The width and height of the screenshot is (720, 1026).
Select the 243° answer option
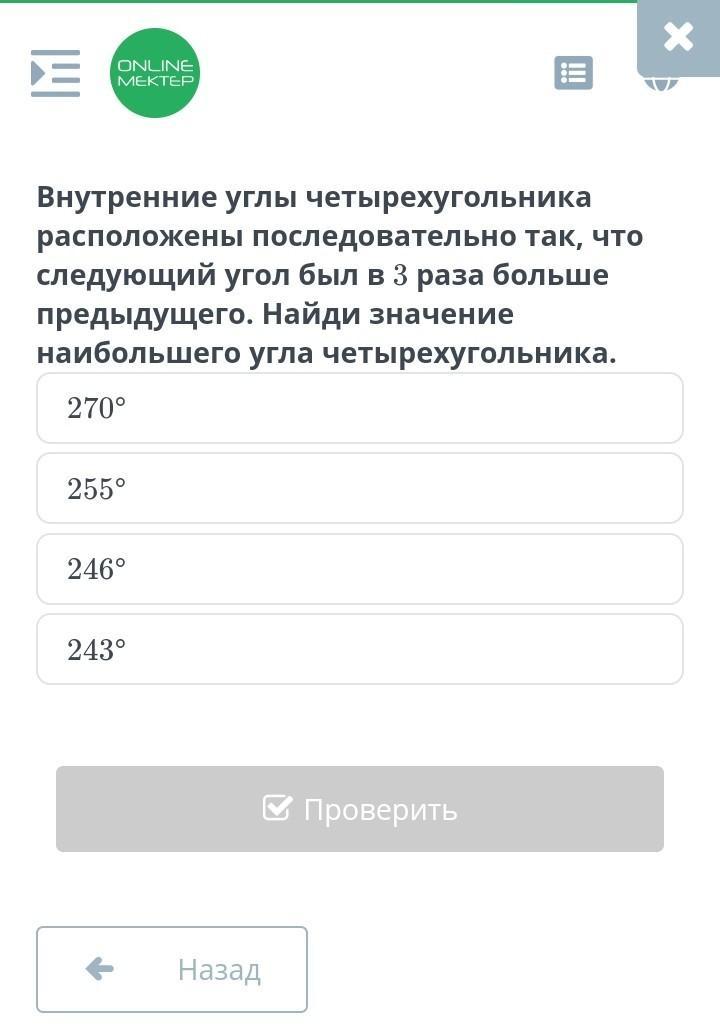pos(360,650)
